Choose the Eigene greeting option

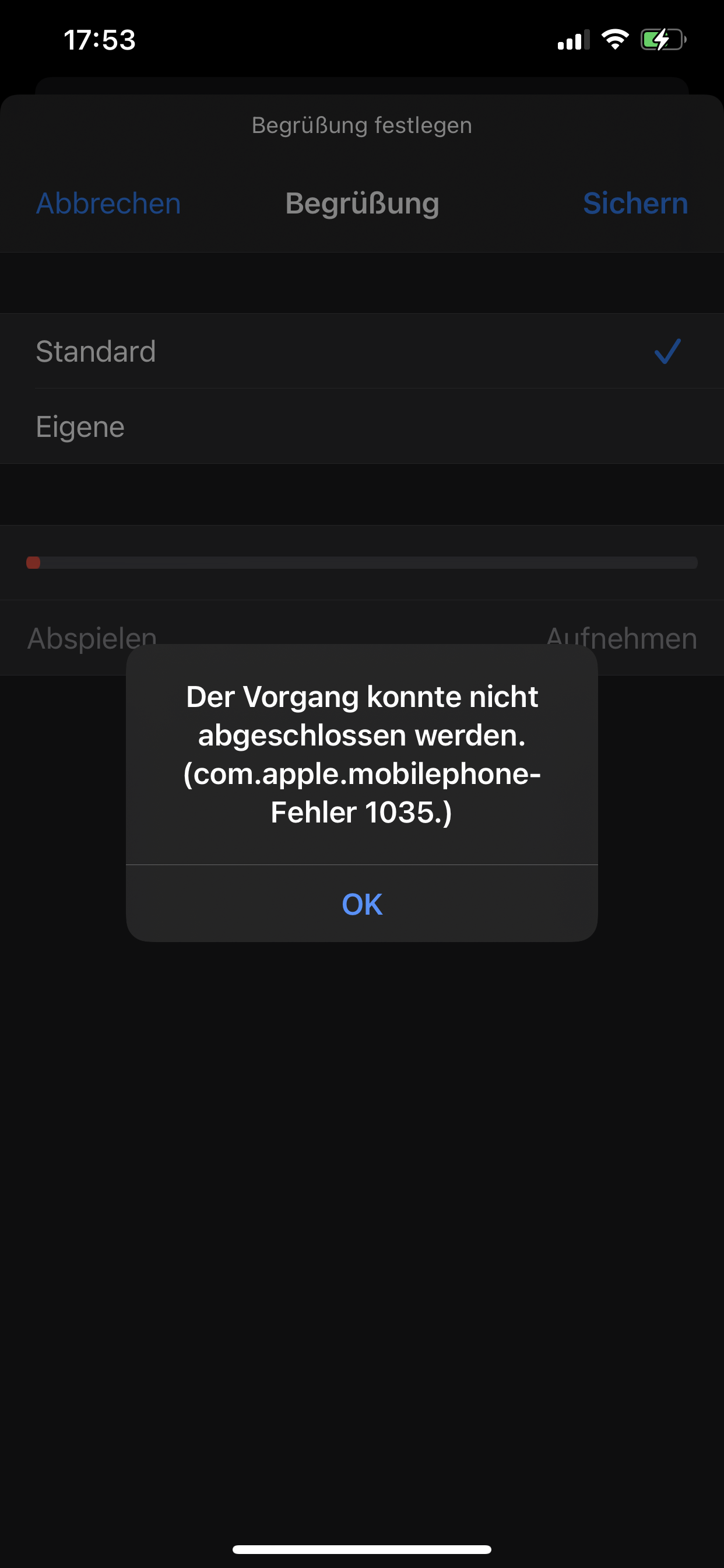pos(362,426)
